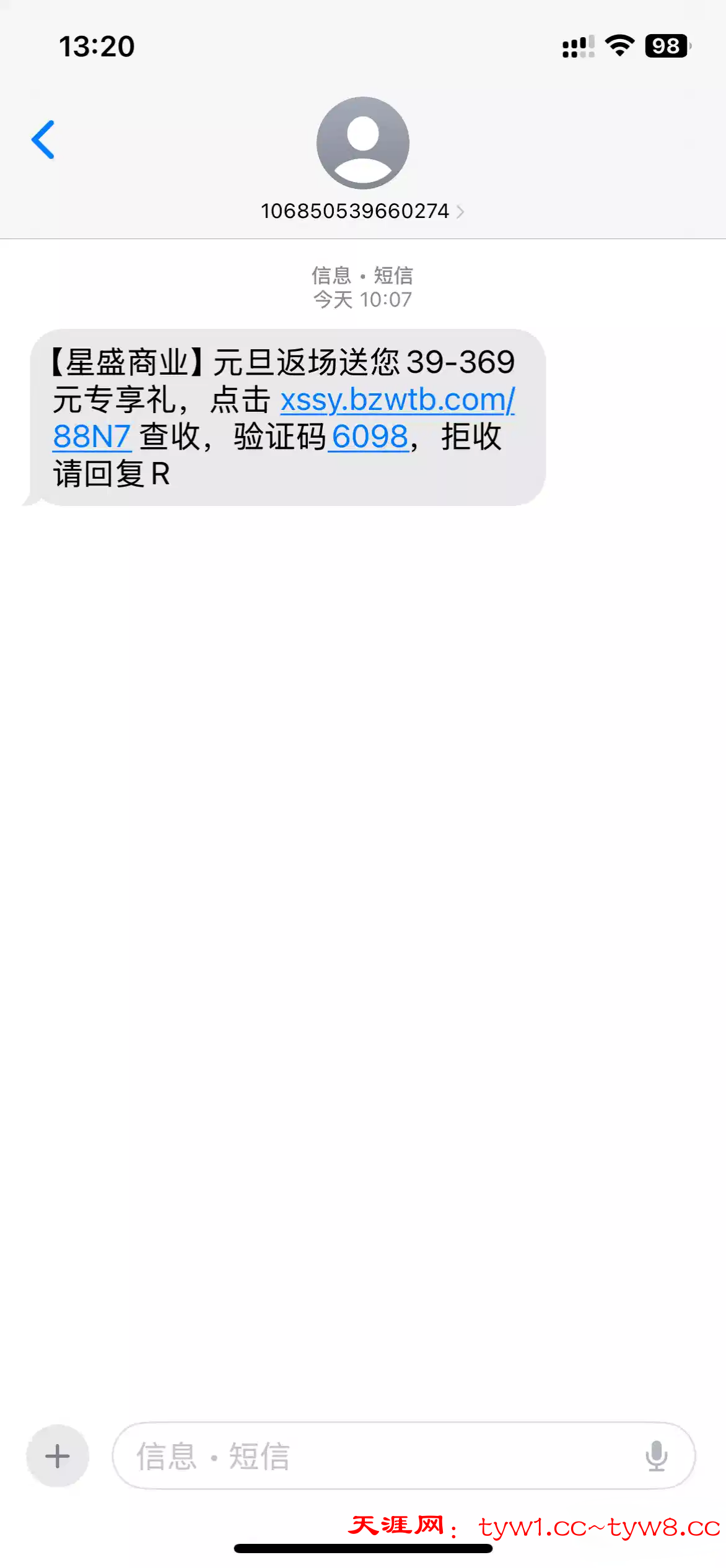Open the plus attachments menu
The height and width of the screenshot is (1568, 726).
point(58,1456)
